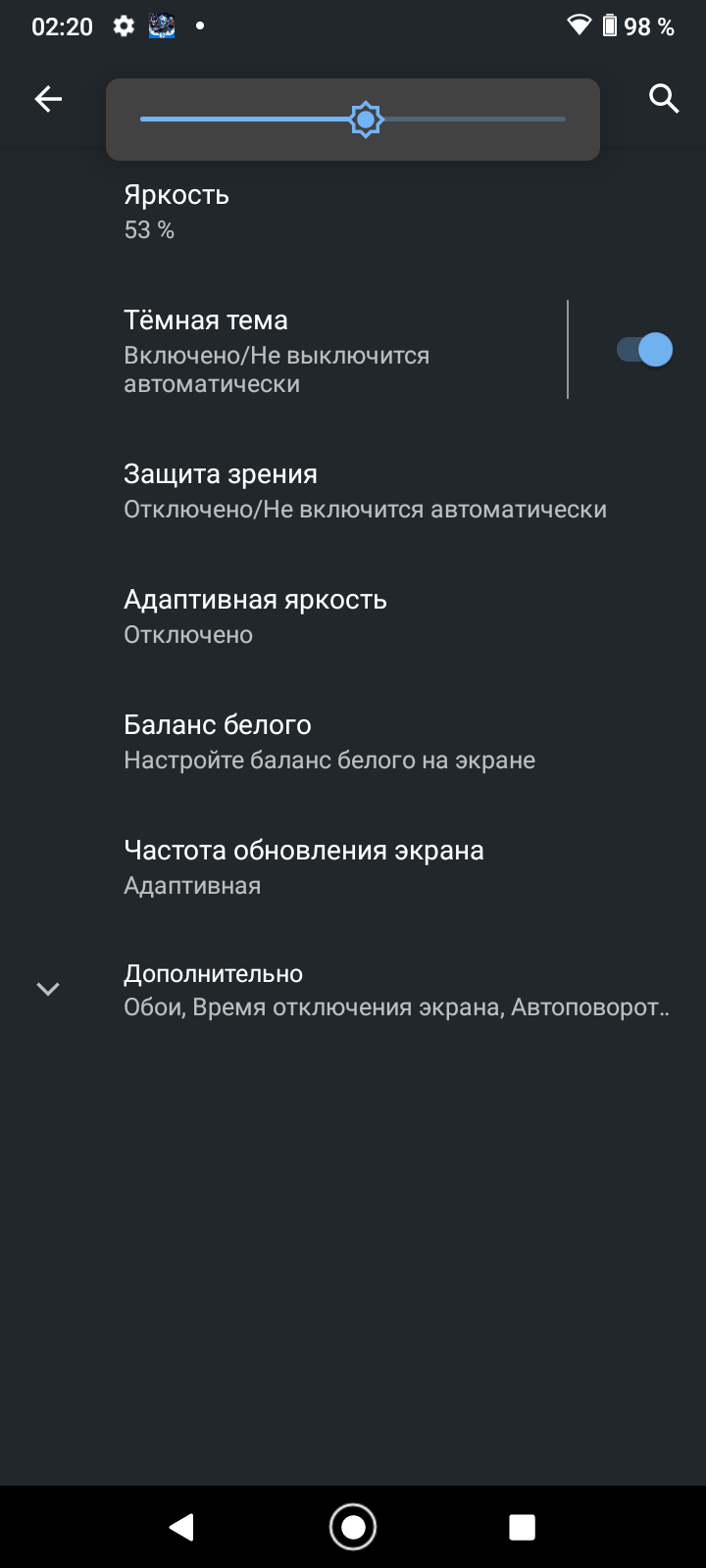The width and height of the screenshot is (706, 1568).
Task: Open the Яркость setting row
Action: 353,212
